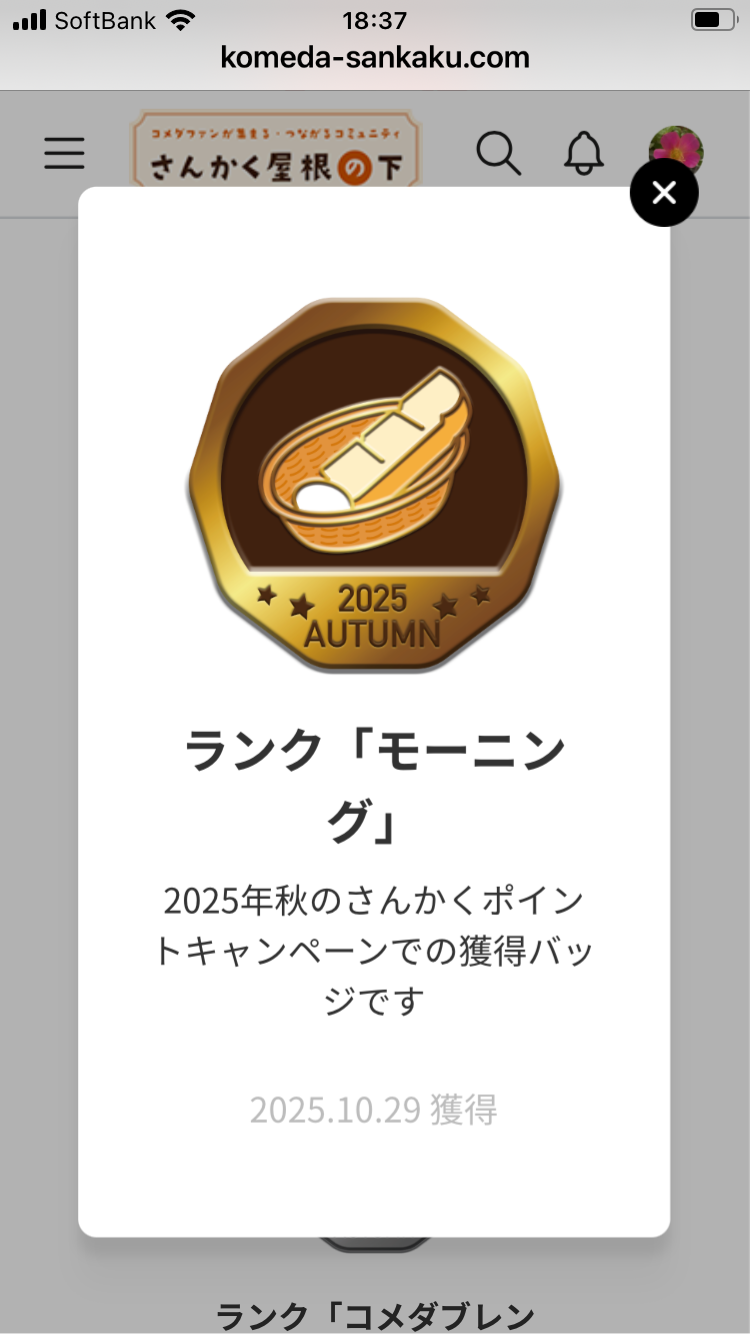The image size is (750, 1334).
Task: Open the profile avatar
Action: tap(677, 146)
